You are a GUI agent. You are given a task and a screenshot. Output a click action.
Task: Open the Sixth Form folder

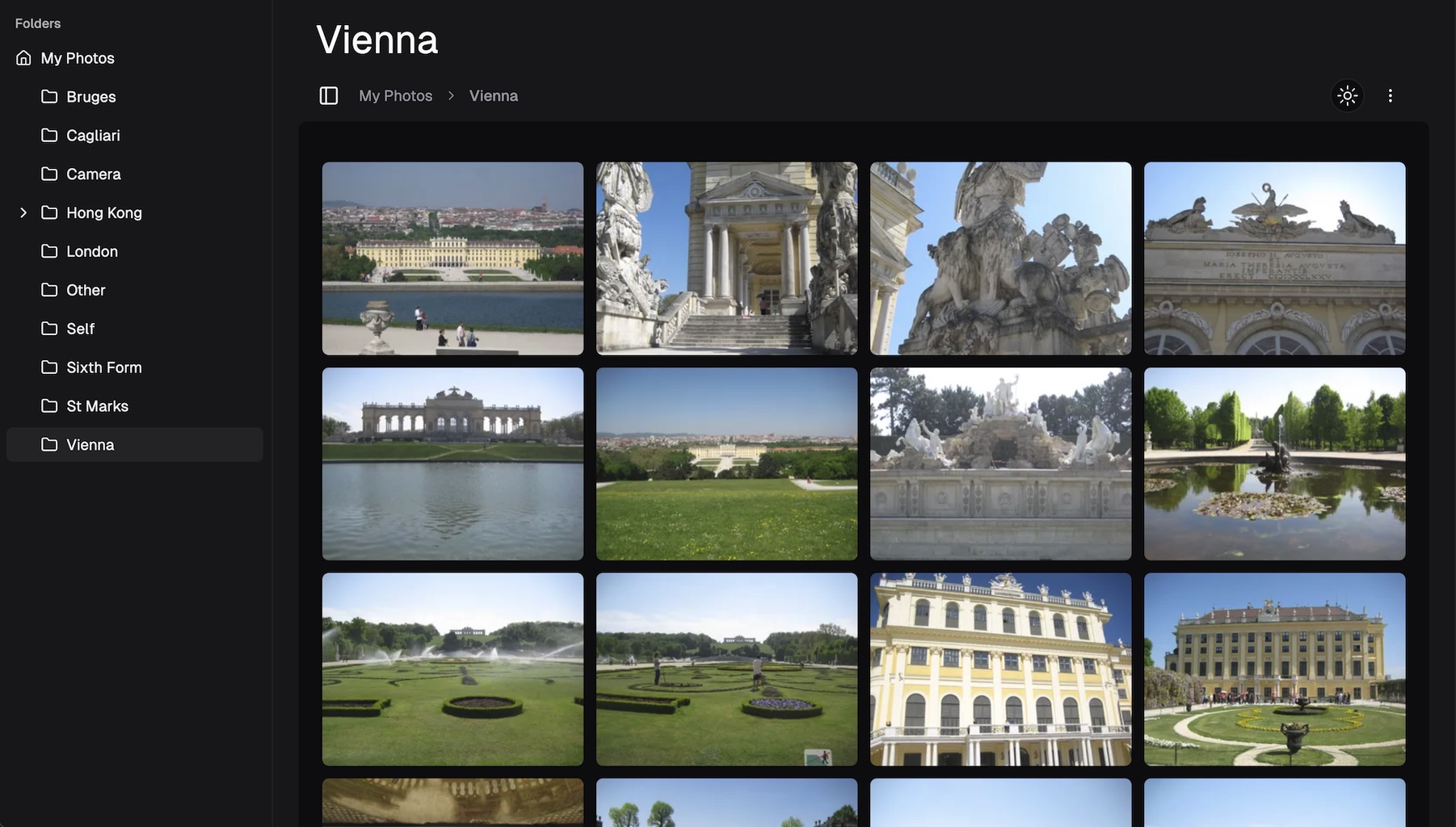103,368
